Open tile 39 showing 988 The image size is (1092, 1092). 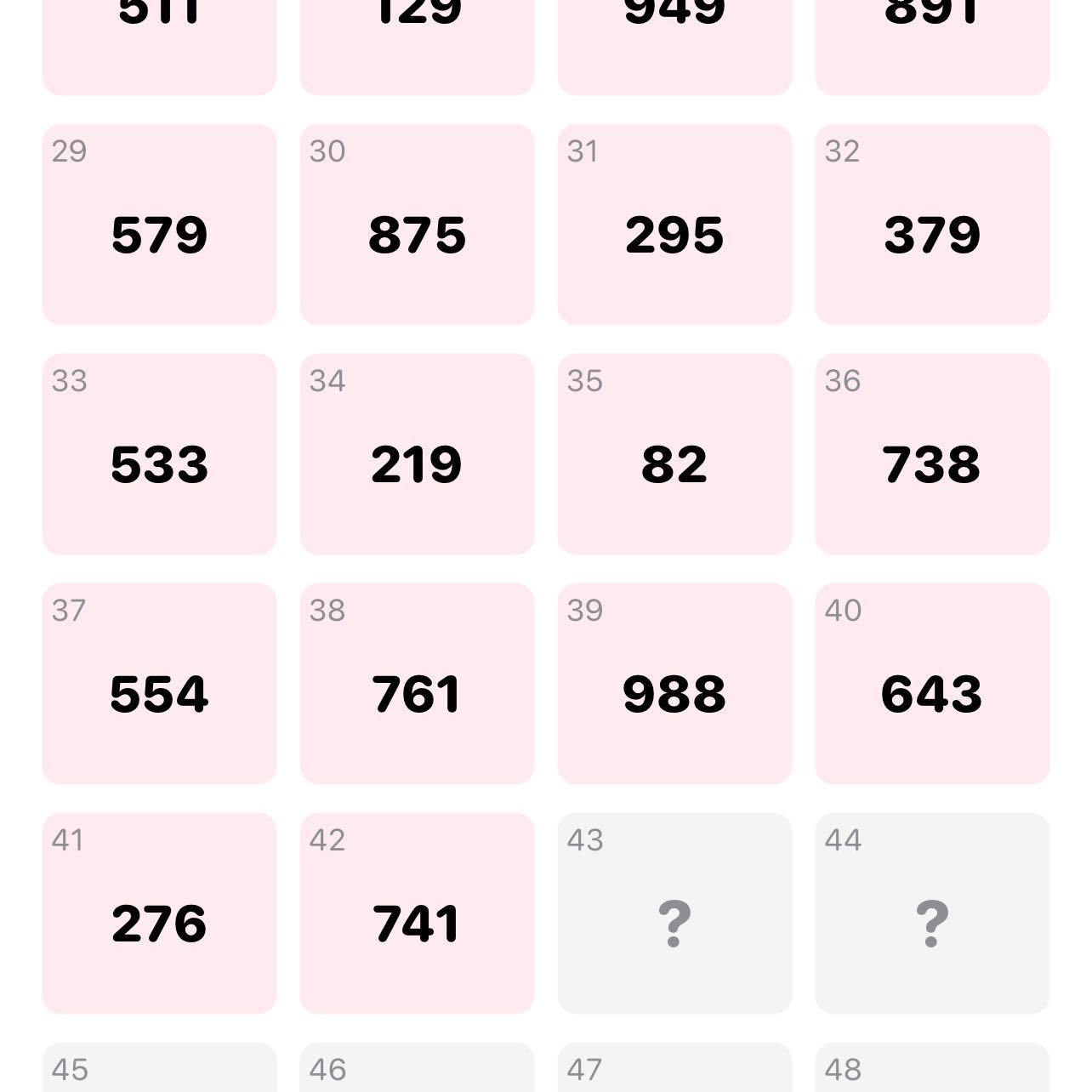coord(674,684)
